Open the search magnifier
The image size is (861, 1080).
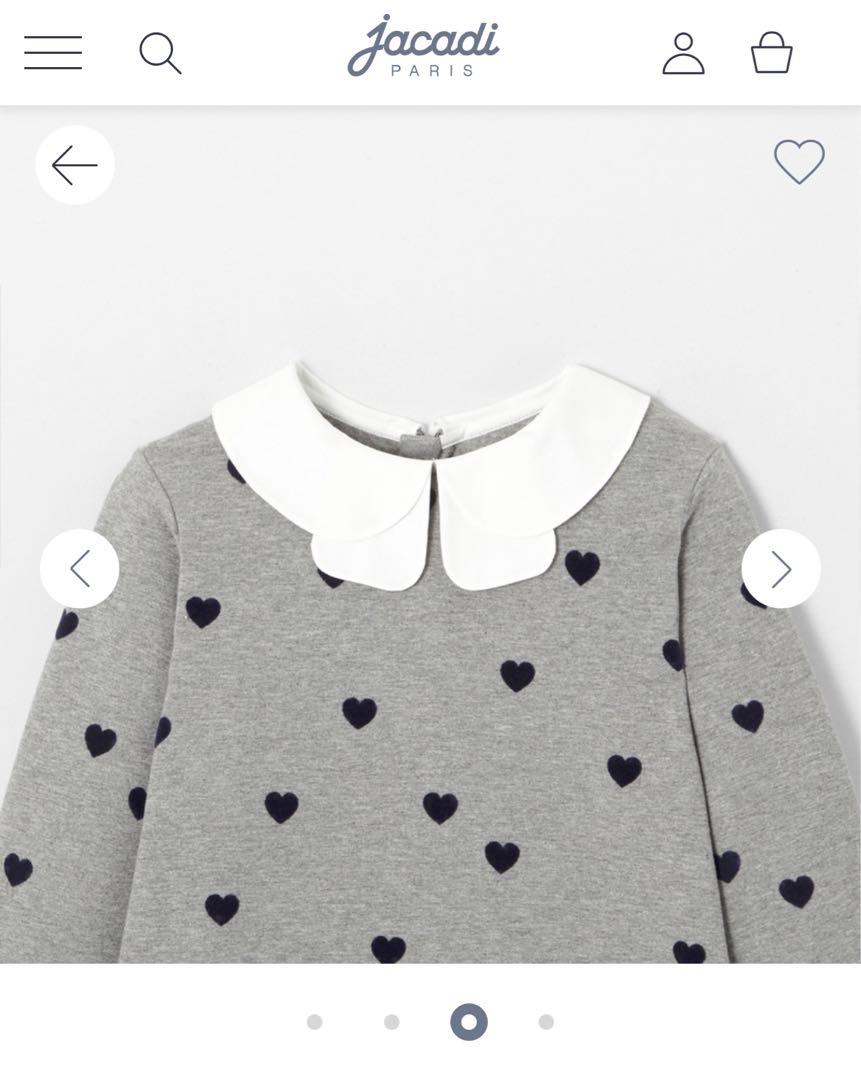tap(160, 53)
